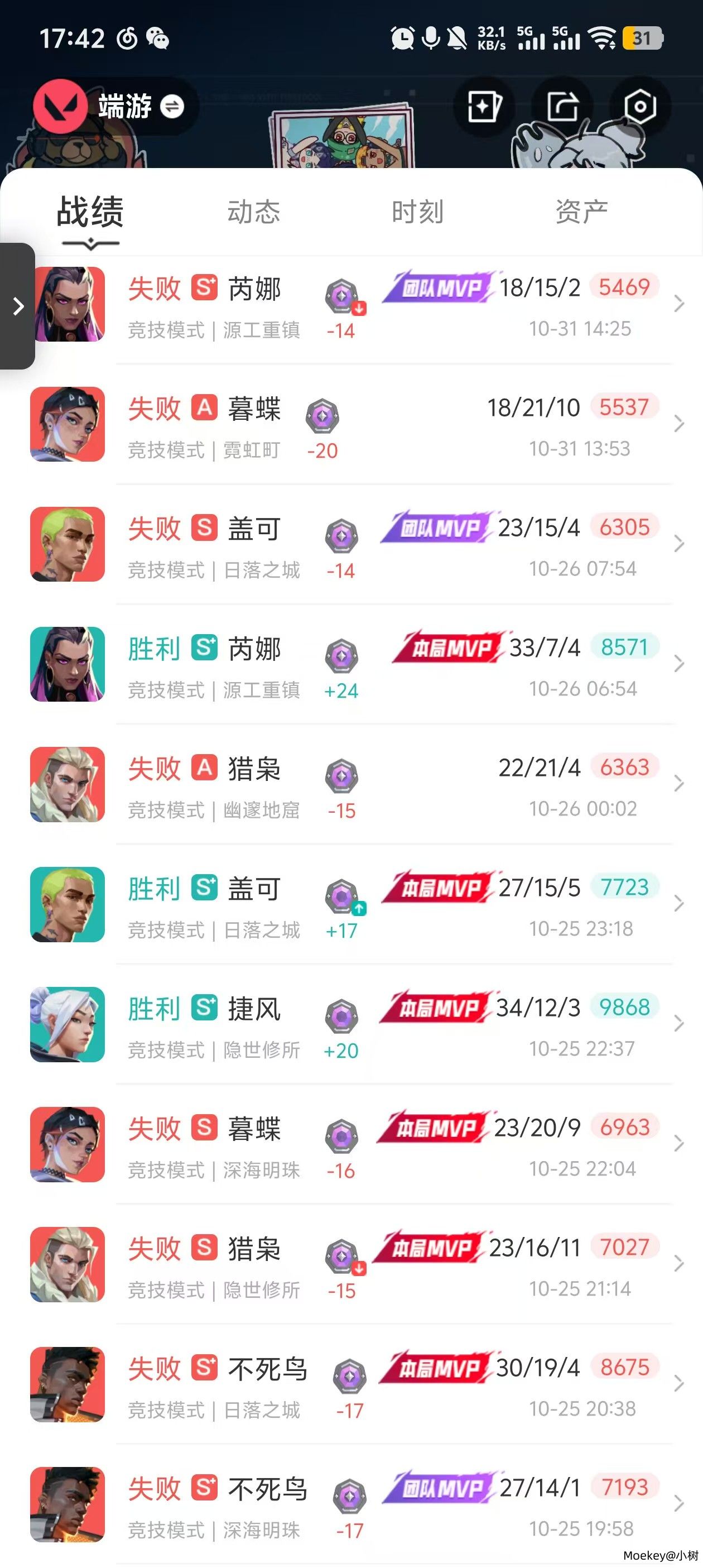This screenshot has height=1568, width=703.
Task: Open the 10-25 21:14 猎枭 match
Action: pos(365,1264)
